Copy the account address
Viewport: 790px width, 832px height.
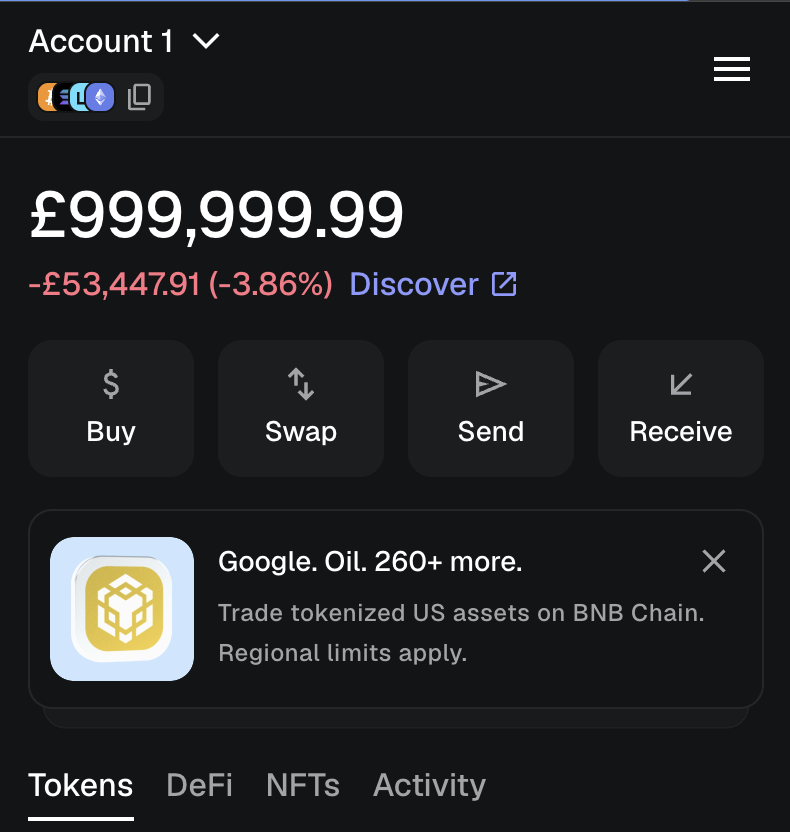click(x=140, y=97)
